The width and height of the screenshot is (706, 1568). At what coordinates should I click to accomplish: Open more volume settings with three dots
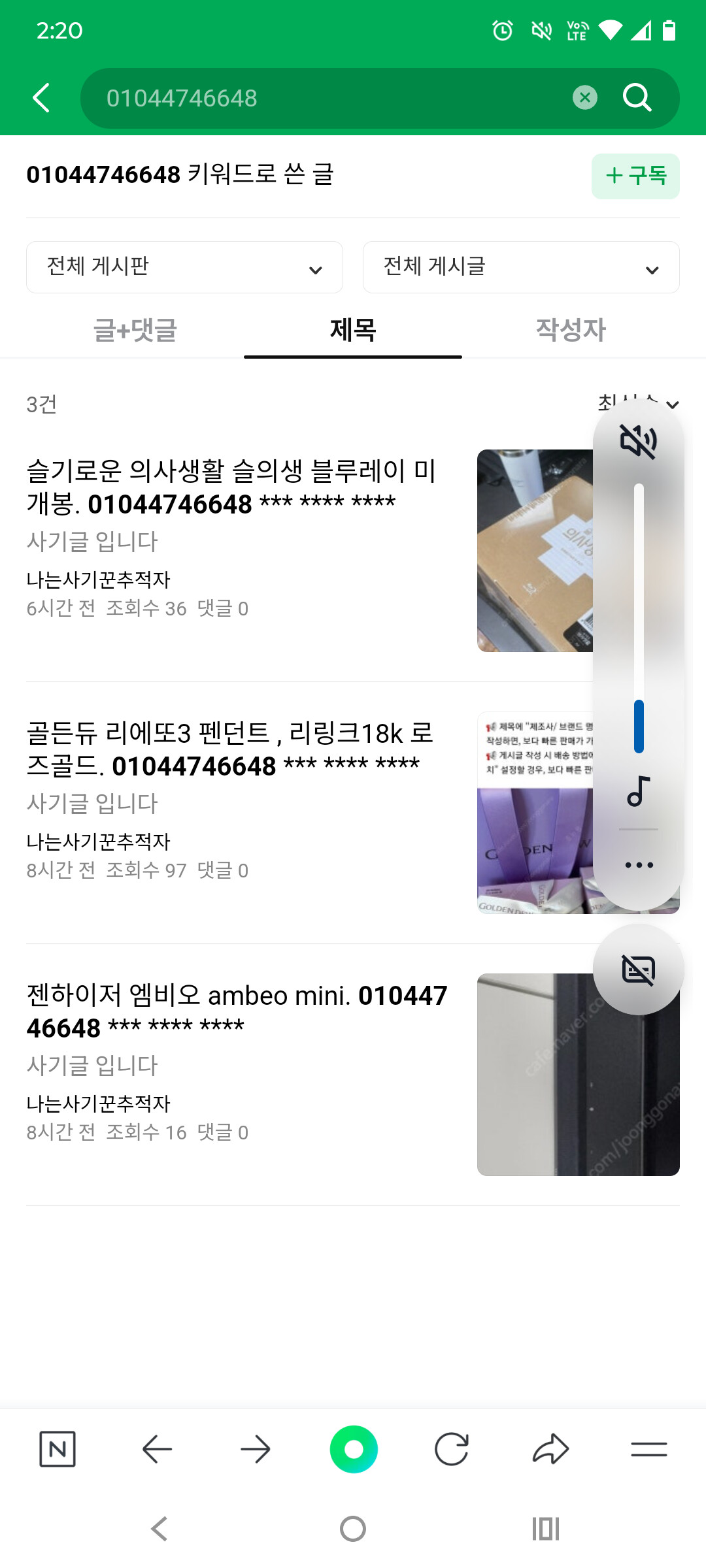(x=639, y=865)
